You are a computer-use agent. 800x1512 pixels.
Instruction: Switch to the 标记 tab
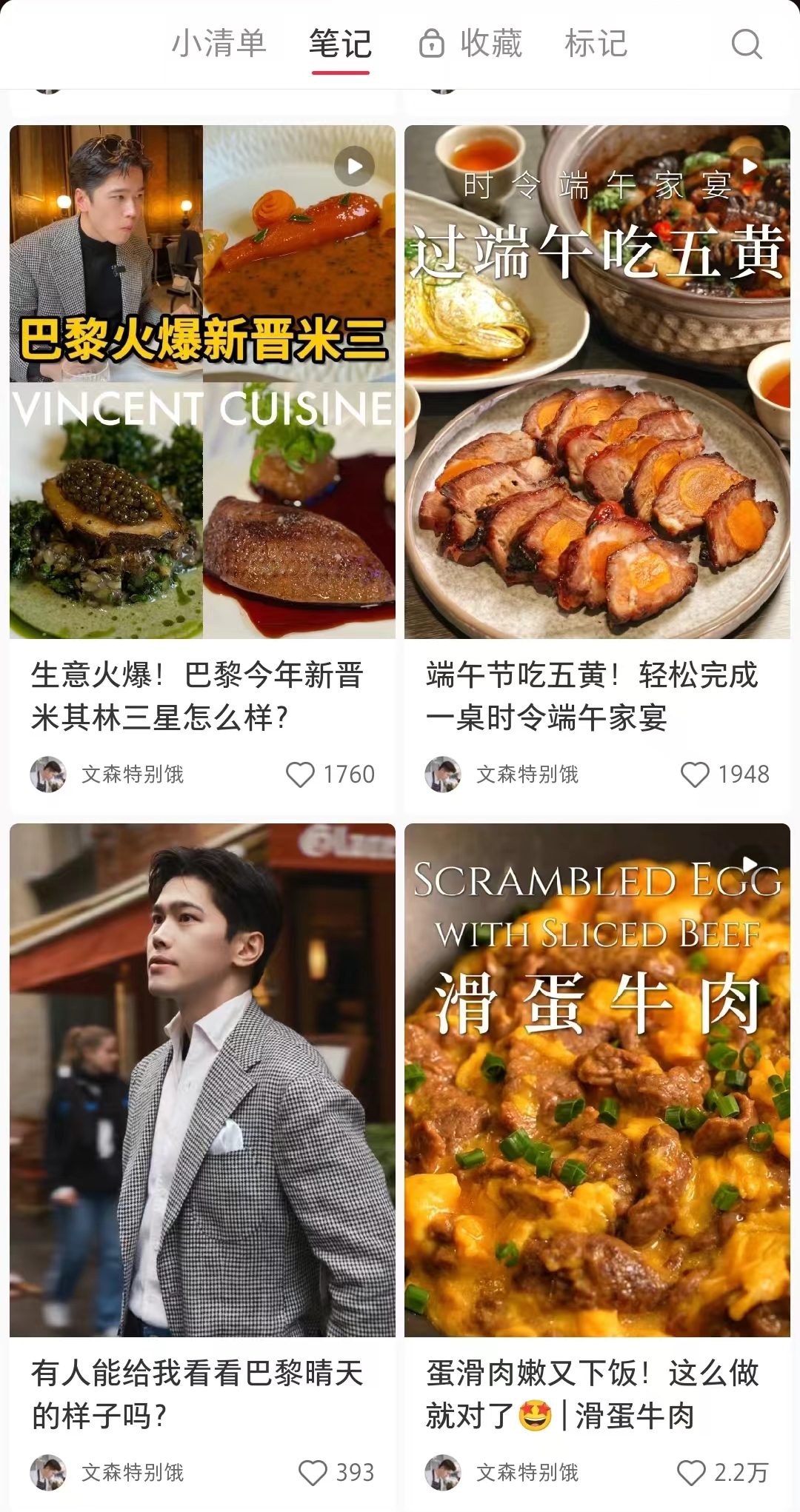tap(596, 44)
